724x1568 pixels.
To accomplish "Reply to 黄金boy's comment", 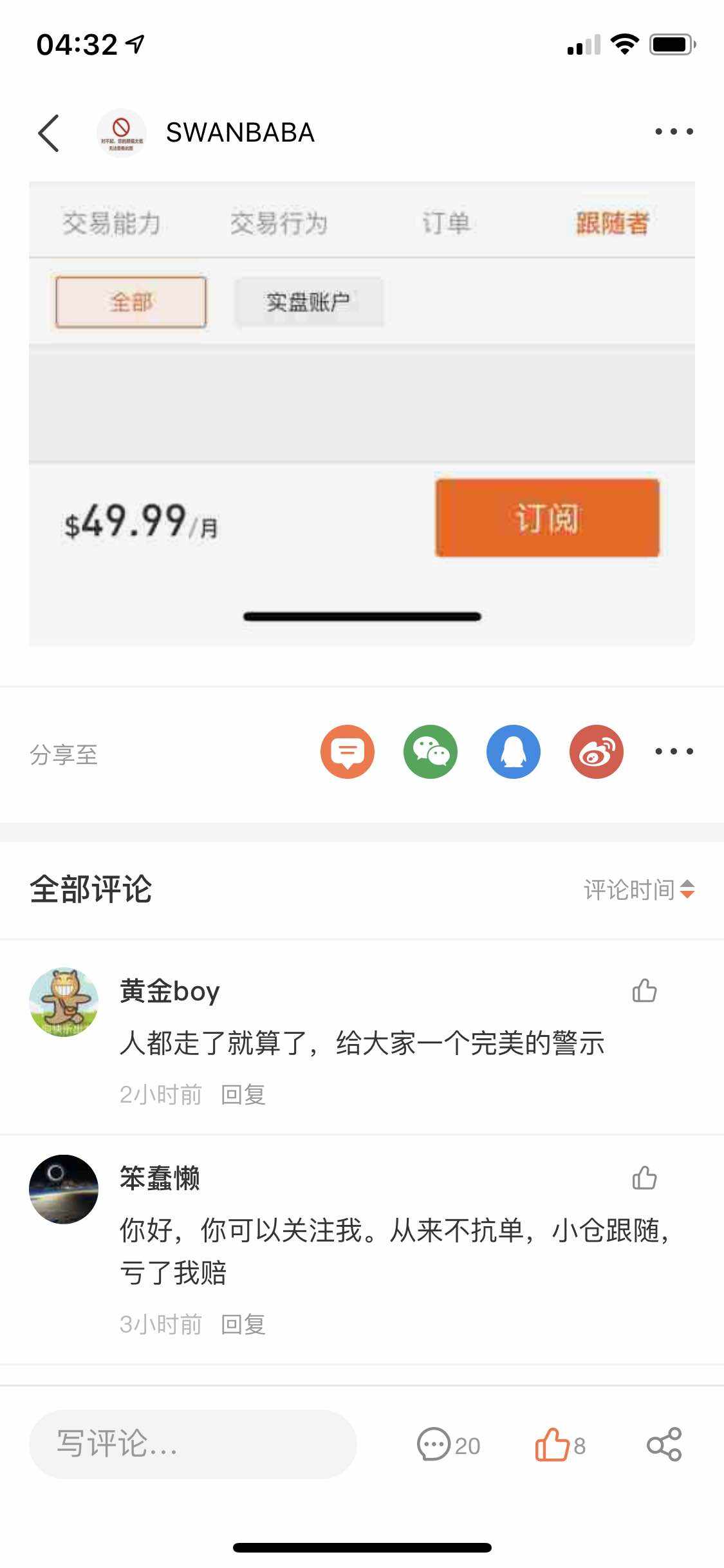I will 243,1094.
